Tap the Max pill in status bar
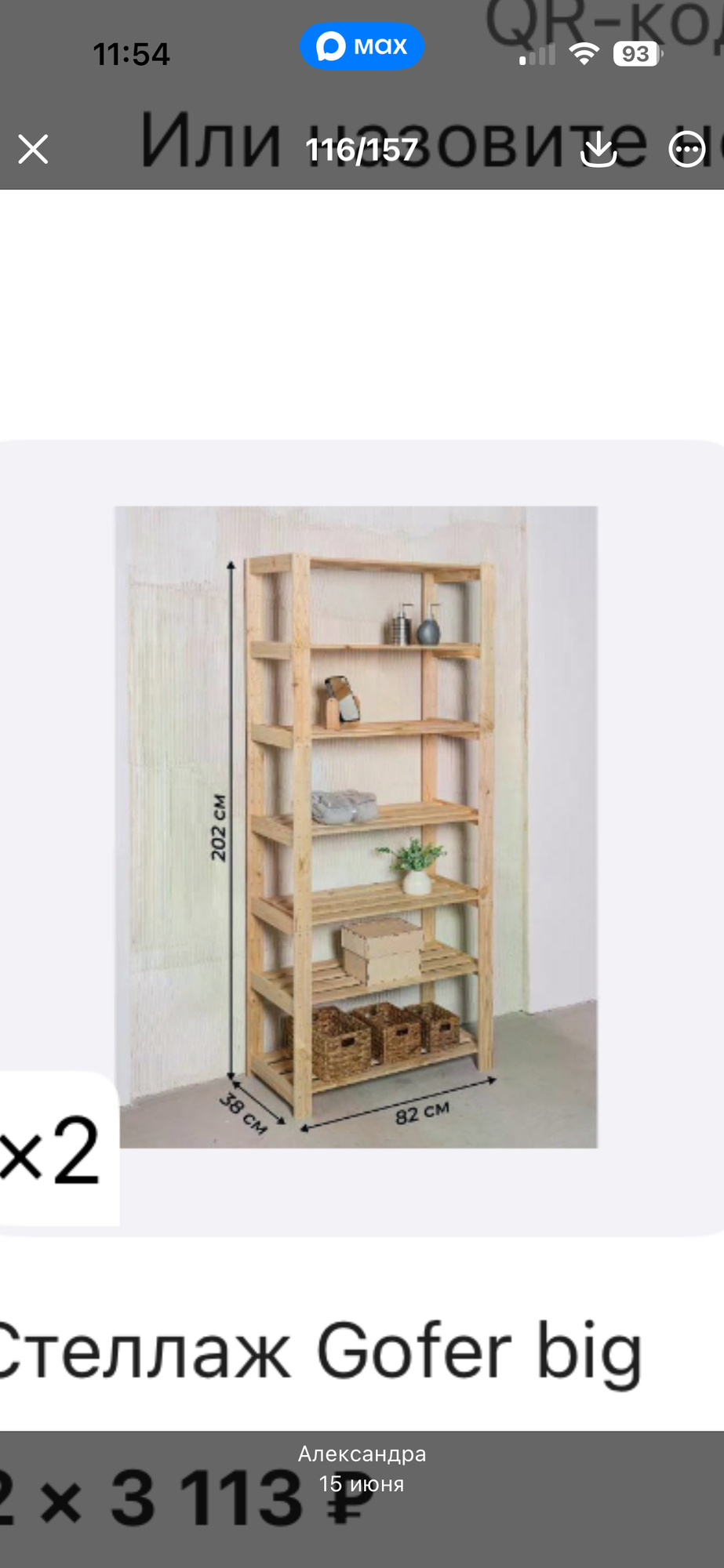This screenshot has width=724, height=1568. pos(362,46)
